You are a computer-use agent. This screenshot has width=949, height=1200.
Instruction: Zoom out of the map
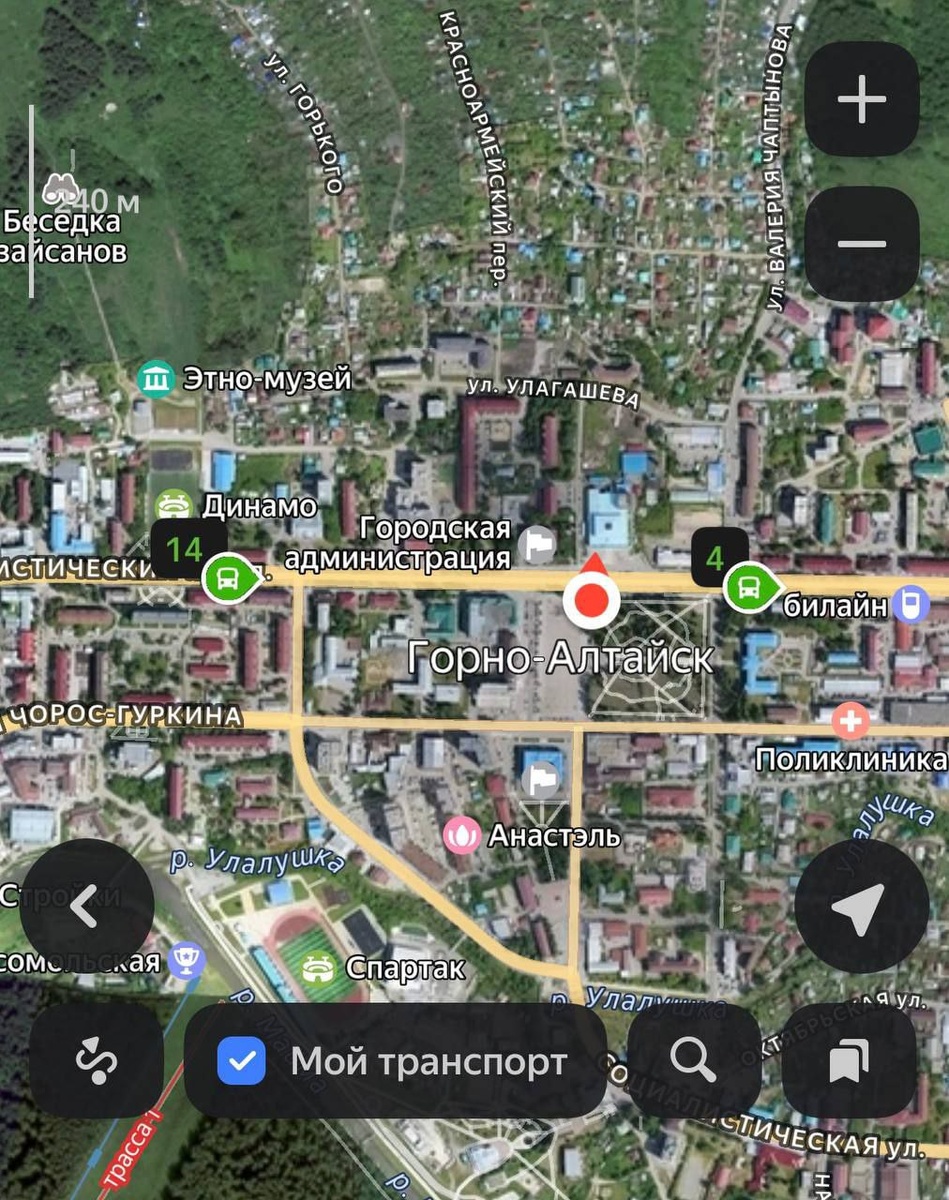pos(861,244)
